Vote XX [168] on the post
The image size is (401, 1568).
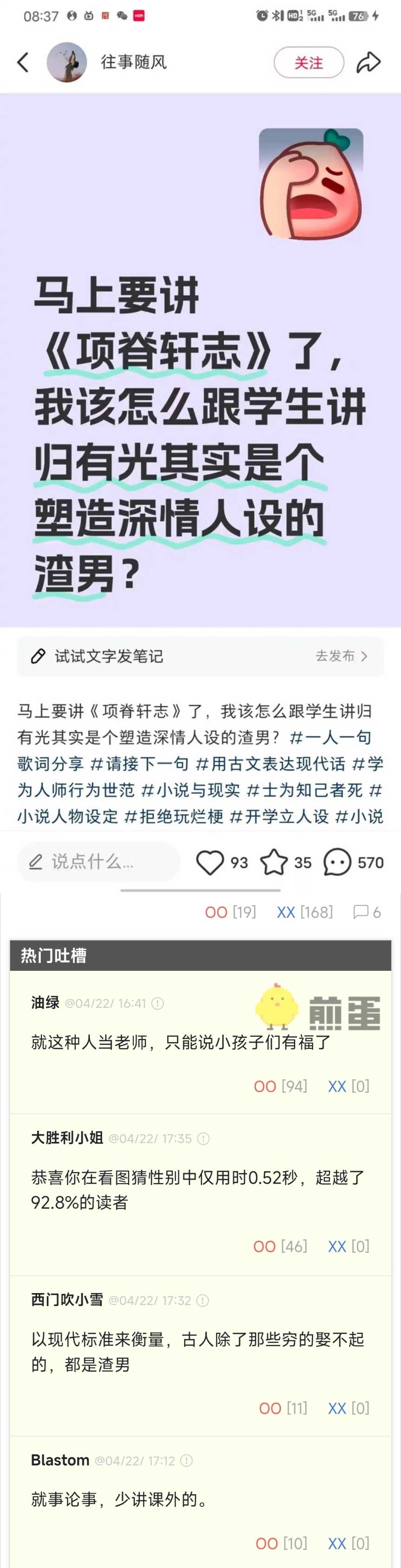click(305, 912)
